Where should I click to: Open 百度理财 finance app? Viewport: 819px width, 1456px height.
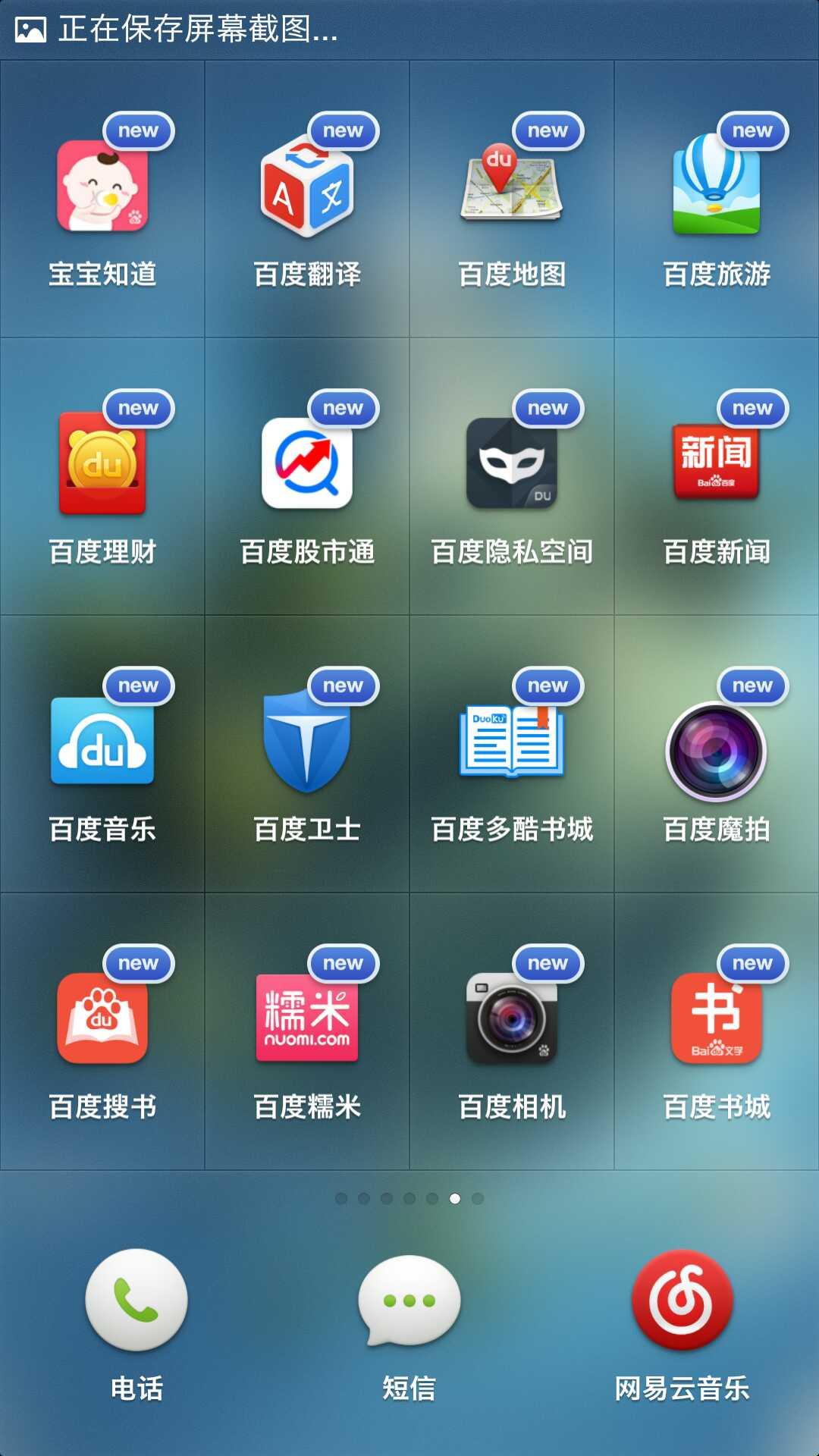(x=102, y=464)
